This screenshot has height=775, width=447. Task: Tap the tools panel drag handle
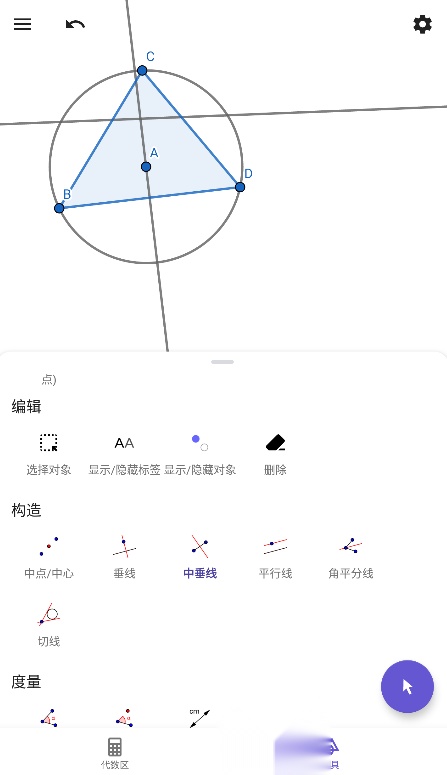click(223, 362)
